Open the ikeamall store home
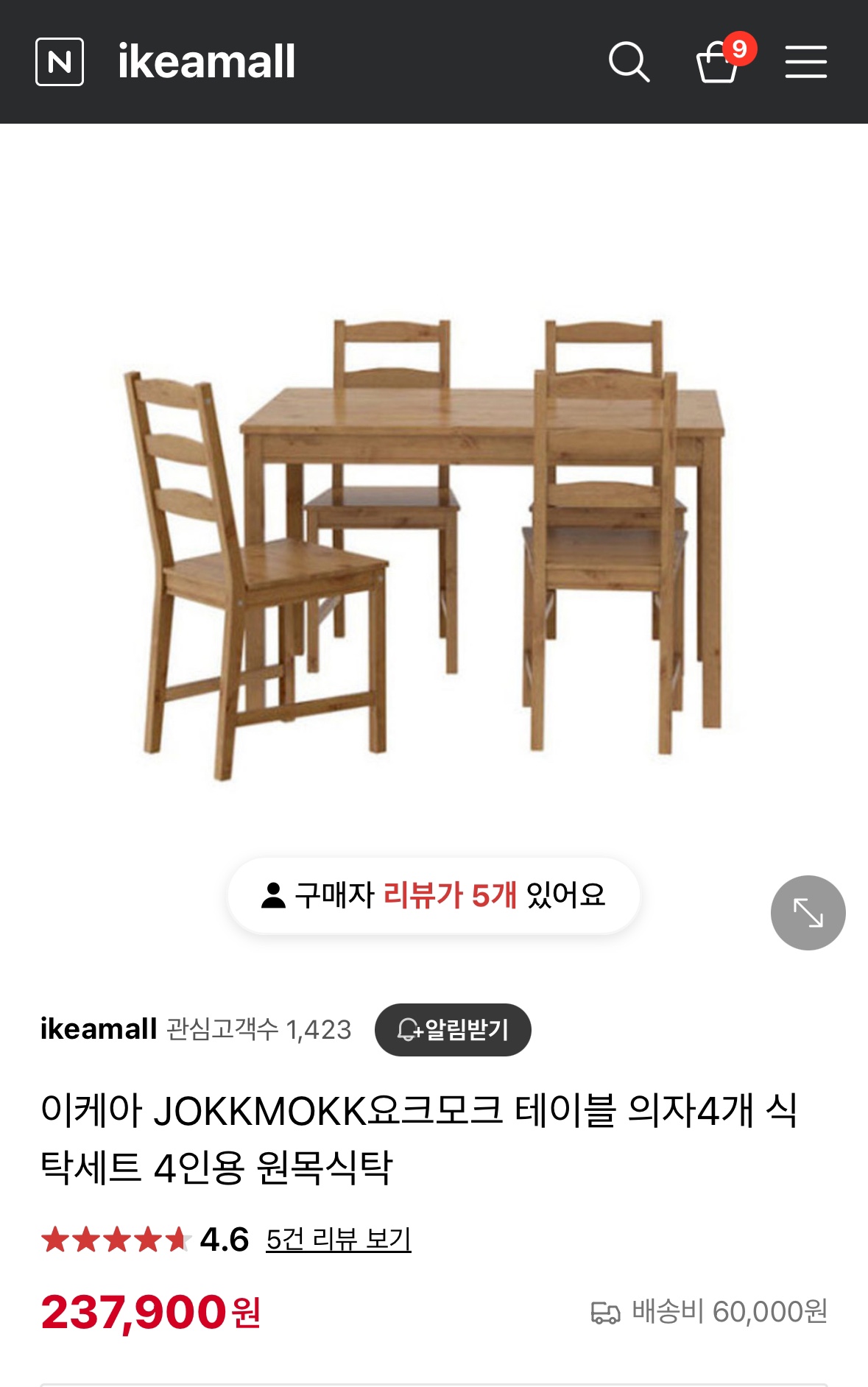868x1387 pixels. 206,62
